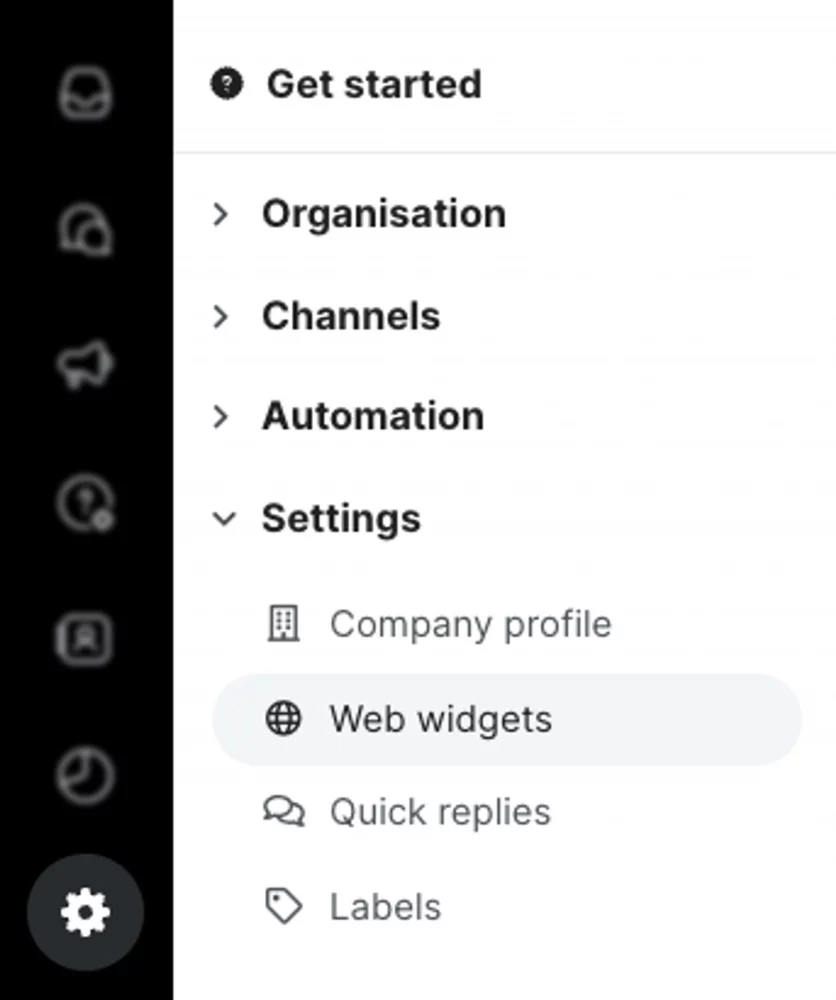The width and height of the screenshot is (836, 1000).
Task: Expand the Channels section
Action: tap(222, 317)
